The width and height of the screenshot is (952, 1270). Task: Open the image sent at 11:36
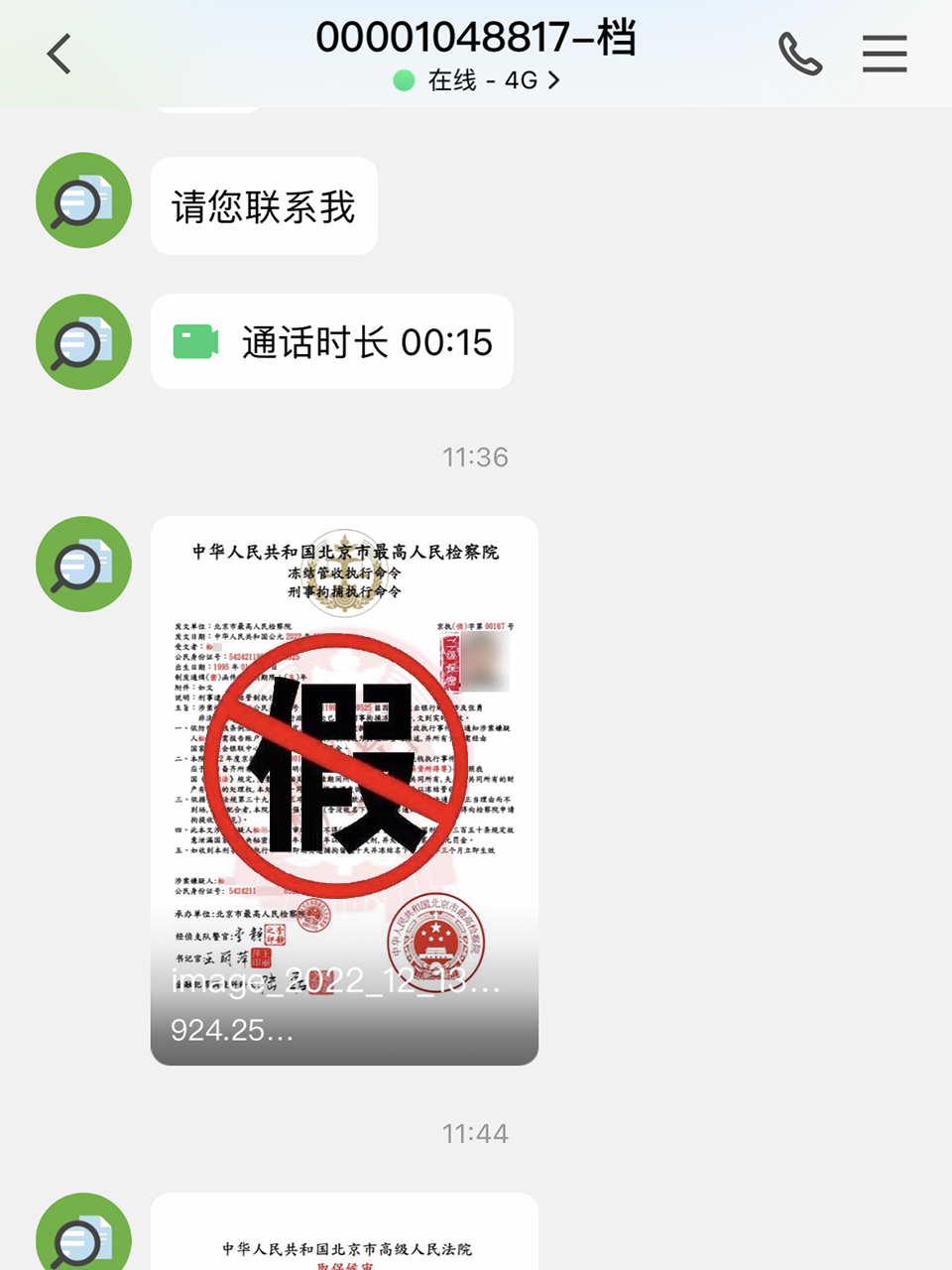click(x=344, y=790)
